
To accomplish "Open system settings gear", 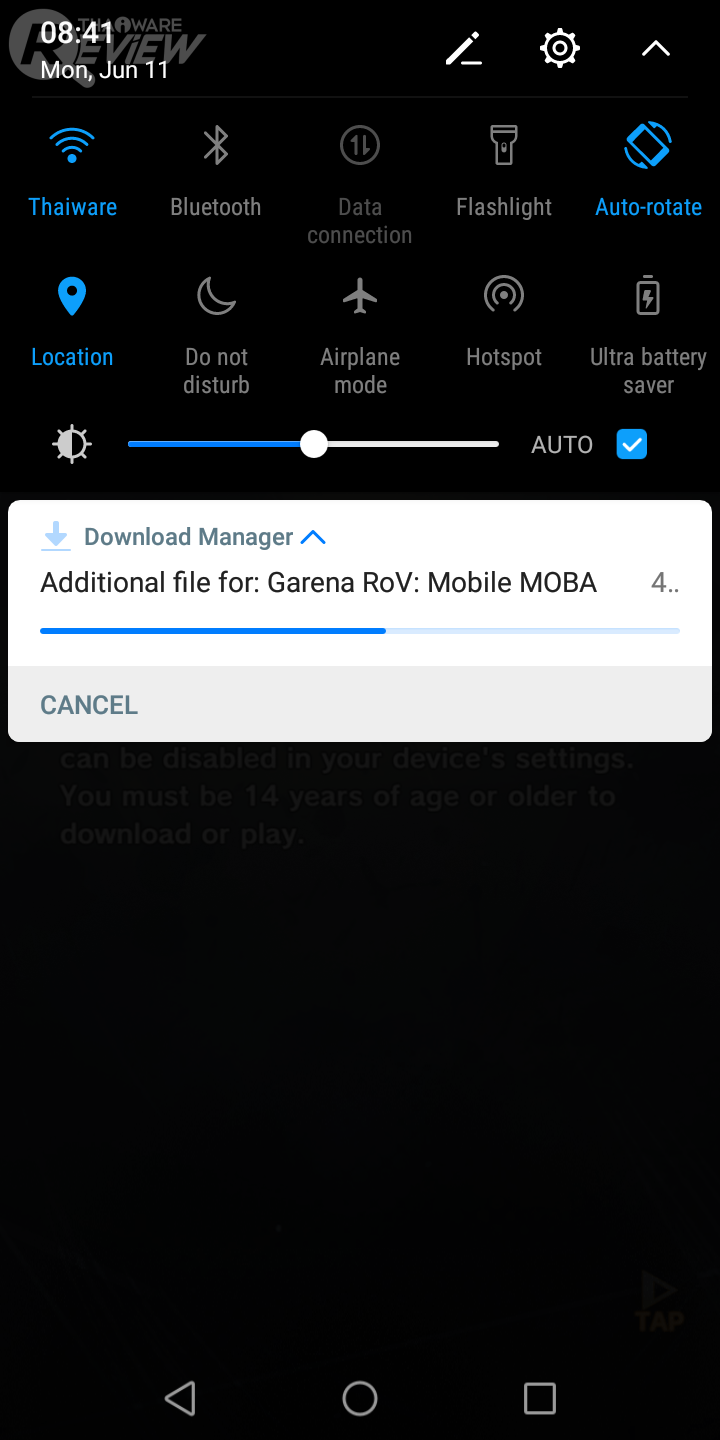I will 559,48.
